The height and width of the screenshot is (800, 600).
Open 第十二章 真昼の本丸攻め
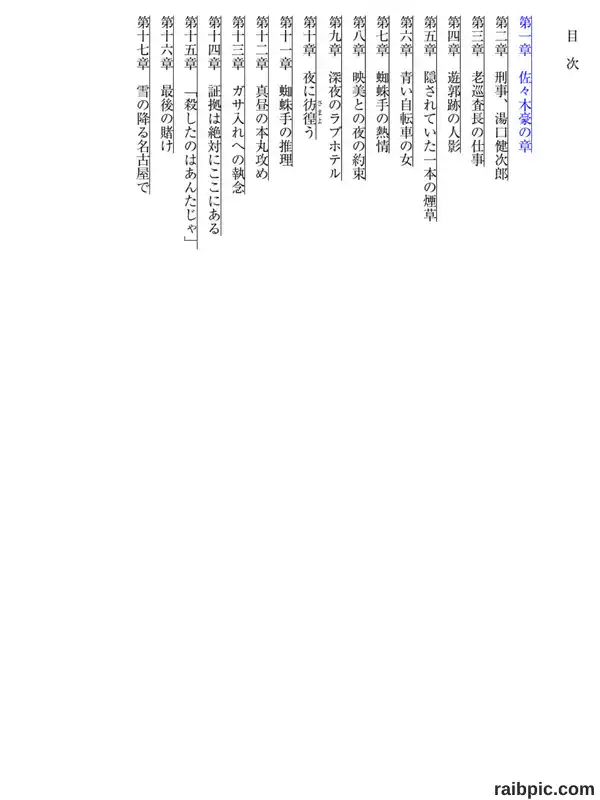point(263,98)
